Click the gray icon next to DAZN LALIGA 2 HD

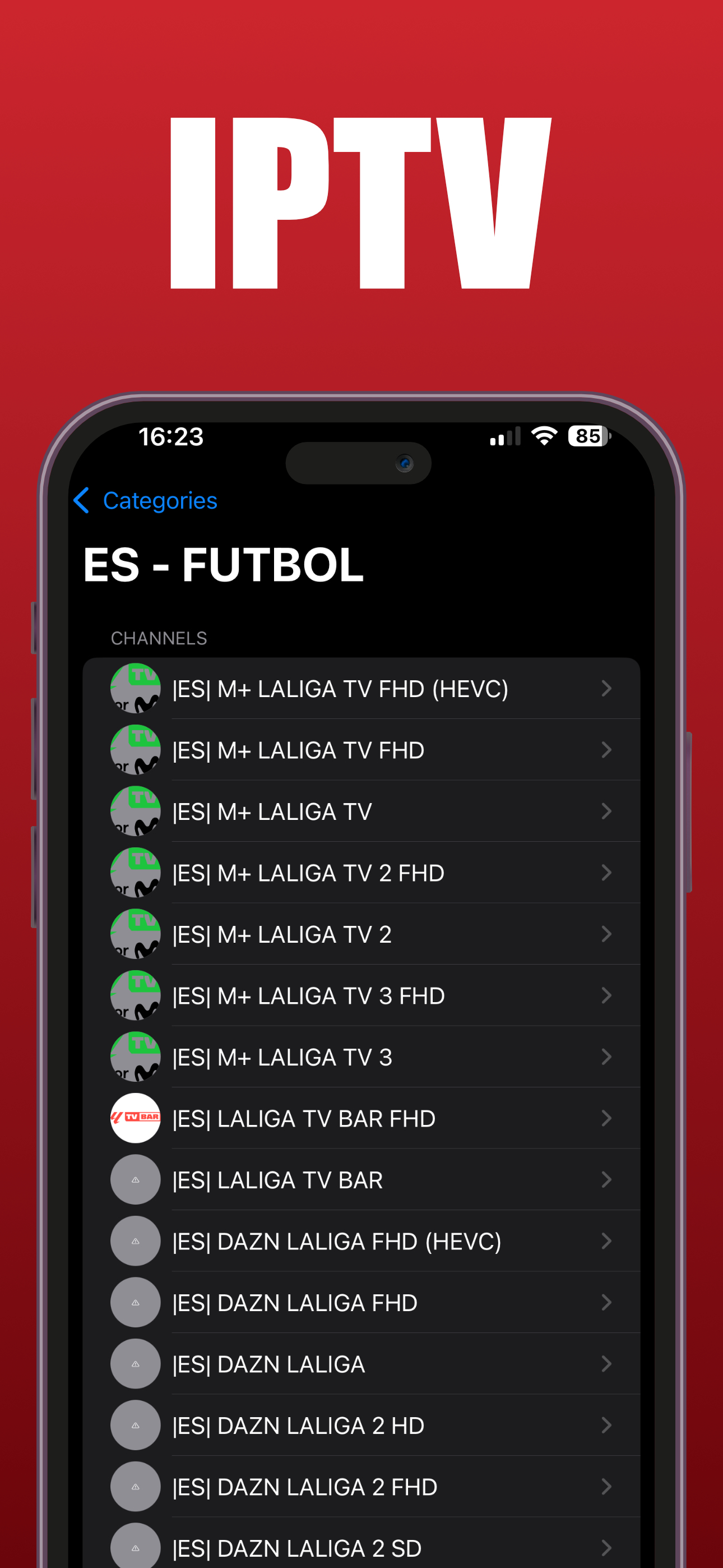click(x=135, y=1425)
